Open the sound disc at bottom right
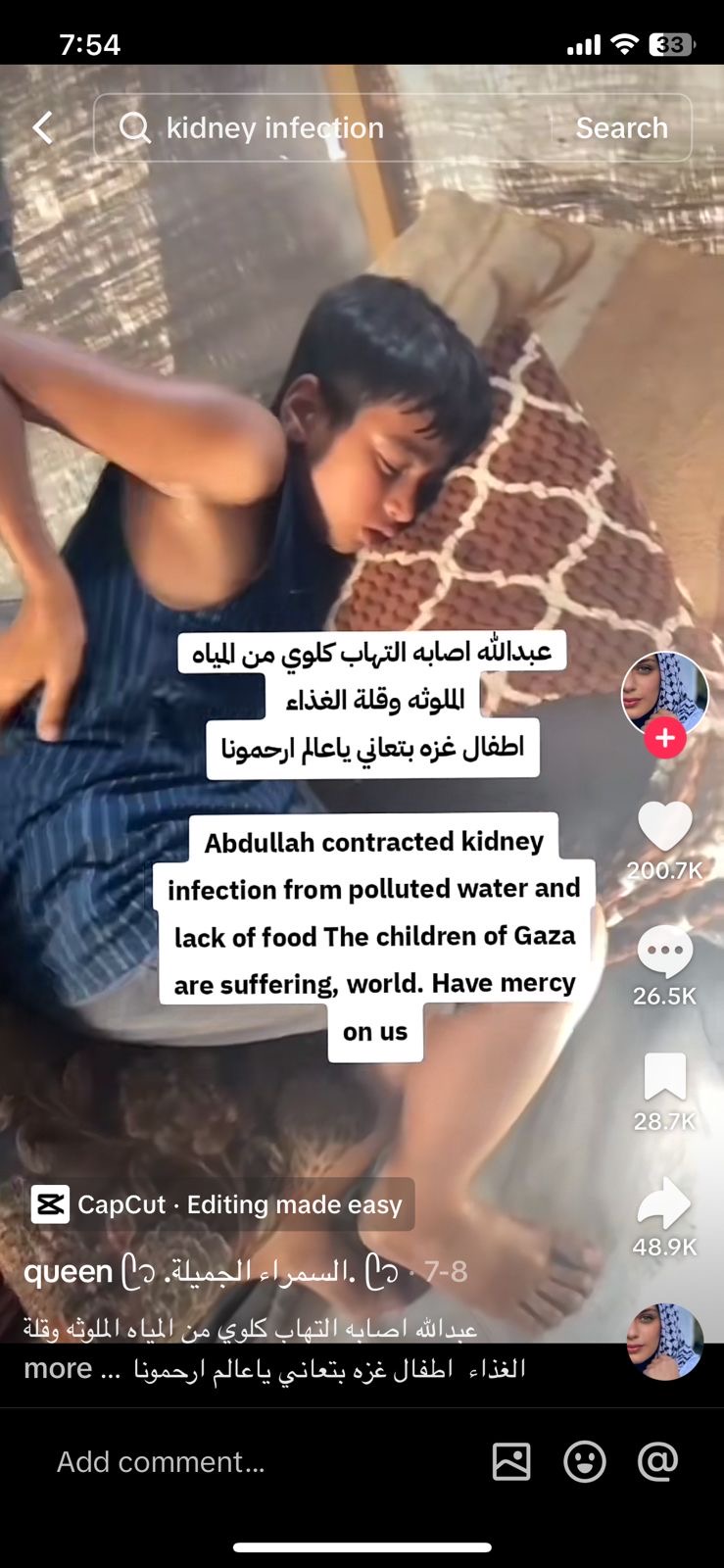Screen dimensions: 724x1568 pyautogui.click(x=665, y=1342)
